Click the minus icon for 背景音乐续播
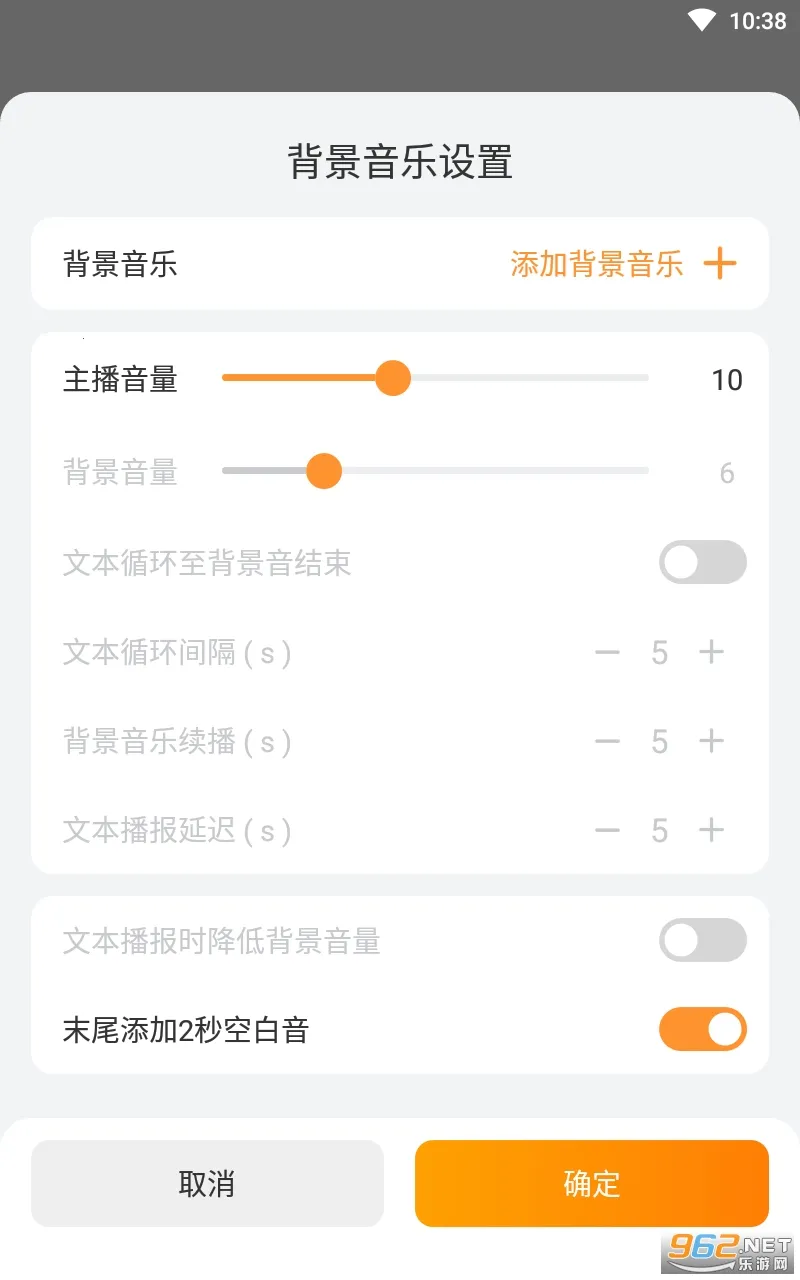The height and width of the screenshot is (1280, 800). click(607, 741)
